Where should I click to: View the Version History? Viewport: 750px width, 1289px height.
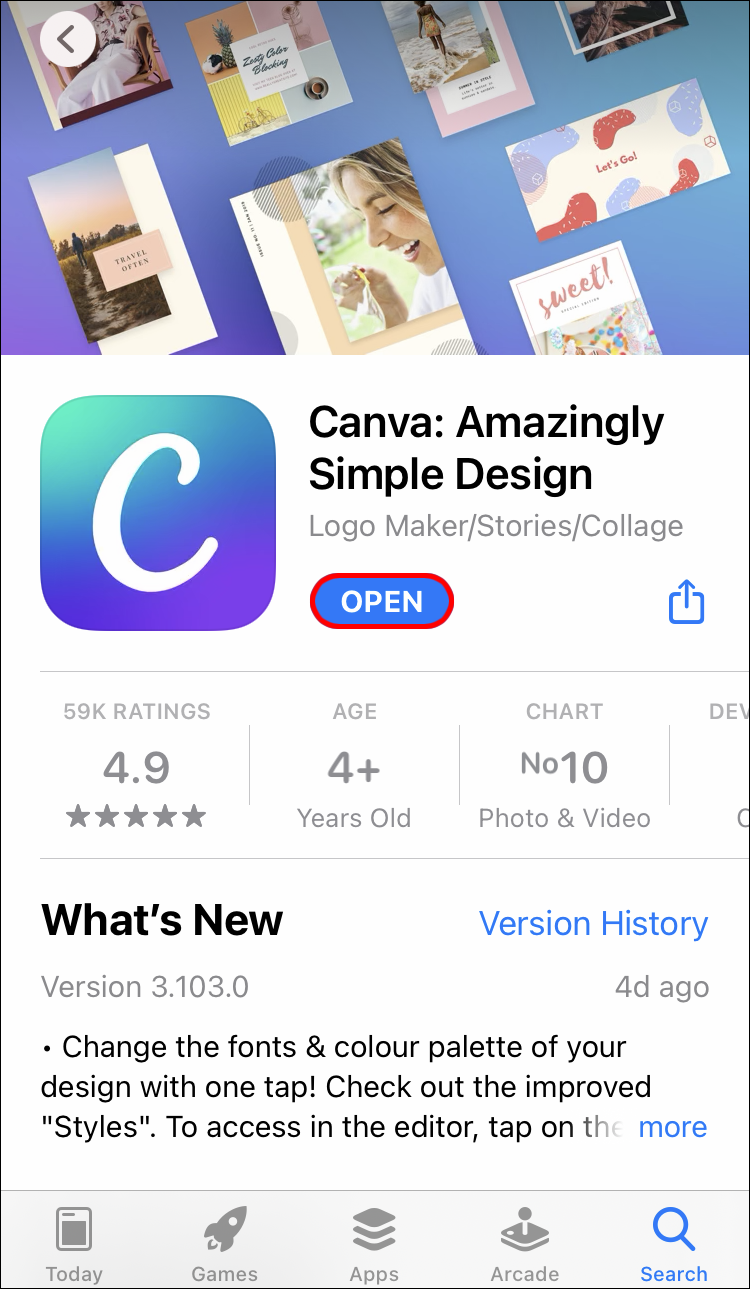[593, 923]
